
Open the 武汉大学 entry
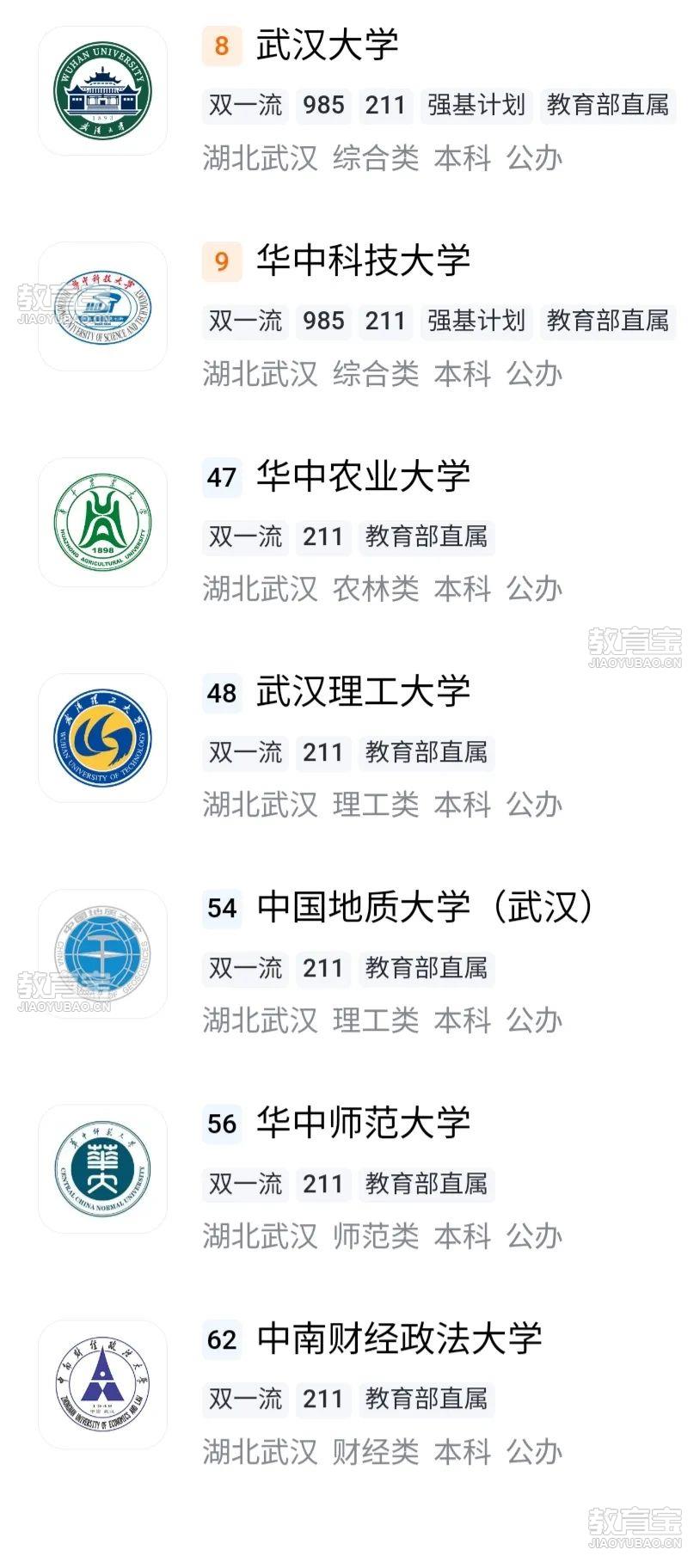327,46
